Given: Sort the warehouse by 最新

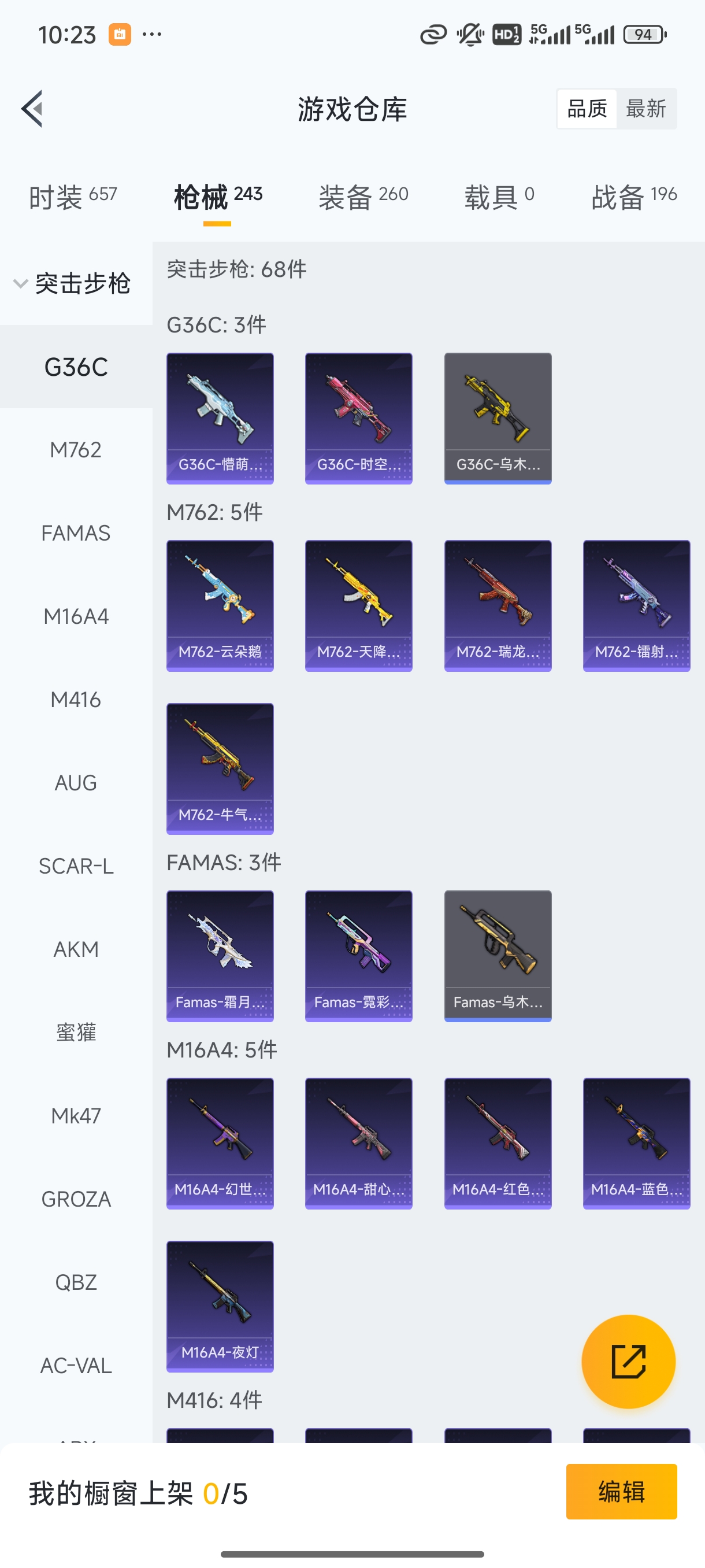Looking at the screenshot, I should click(x=645, y=109).
